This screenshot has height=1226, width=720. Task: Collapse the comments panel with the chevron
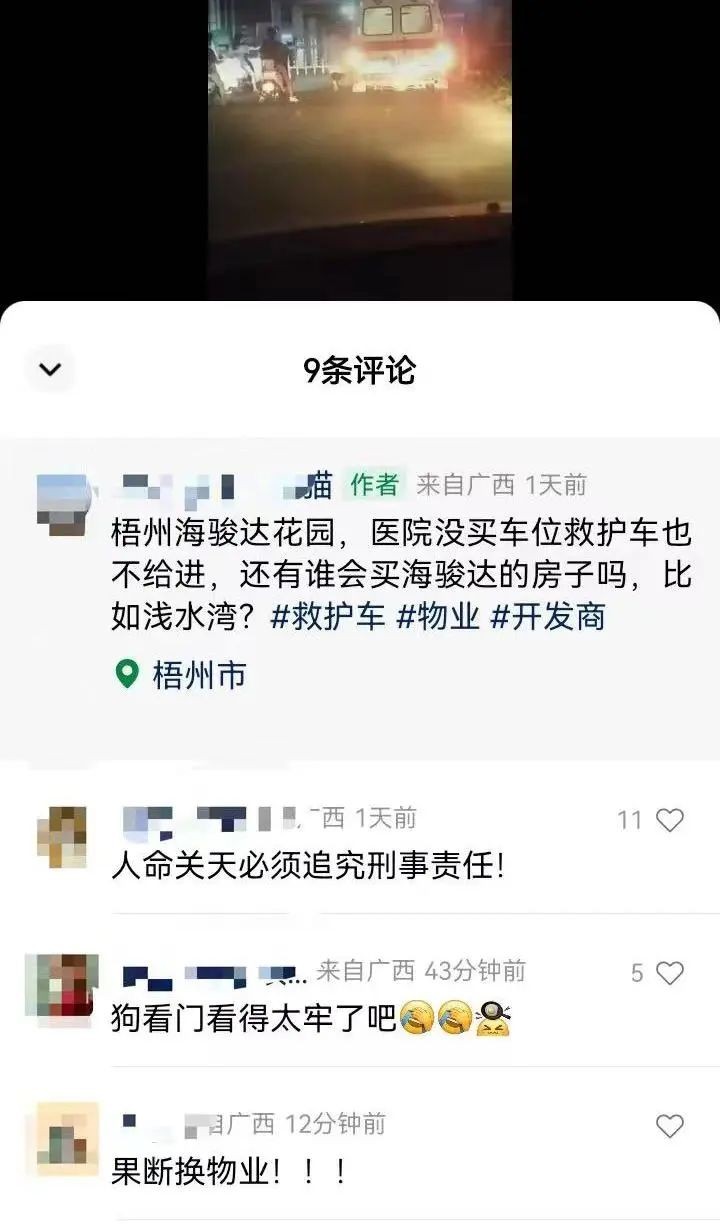[x=49, y=370]
